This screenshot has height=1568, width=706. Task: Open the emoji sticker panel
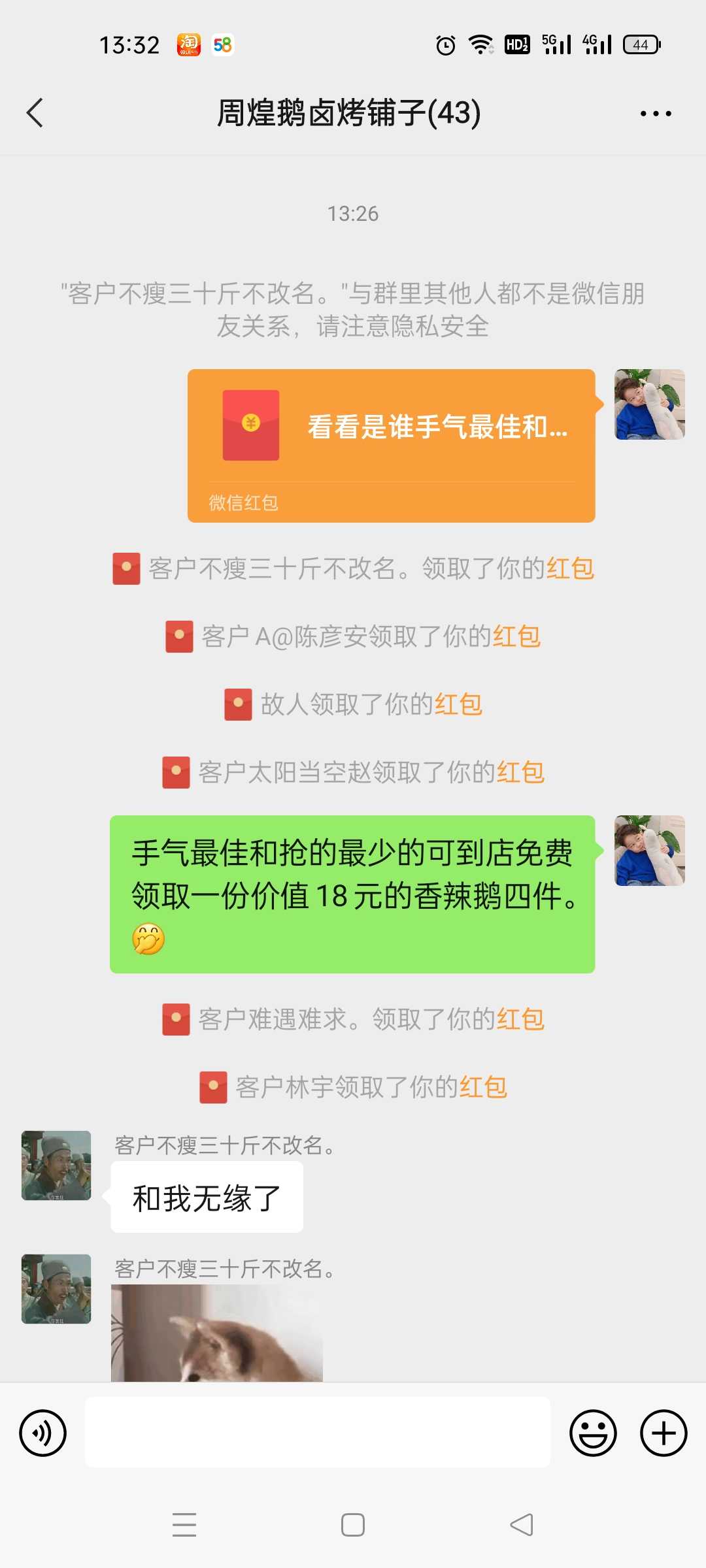point(593,1433)
